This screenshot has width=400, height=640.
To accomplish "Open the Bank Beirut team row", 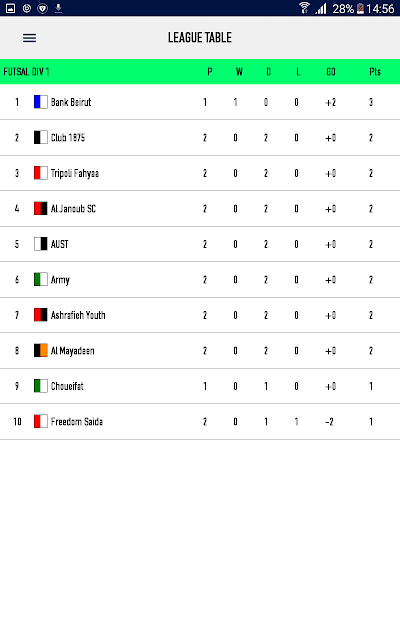I will point(200,102).
